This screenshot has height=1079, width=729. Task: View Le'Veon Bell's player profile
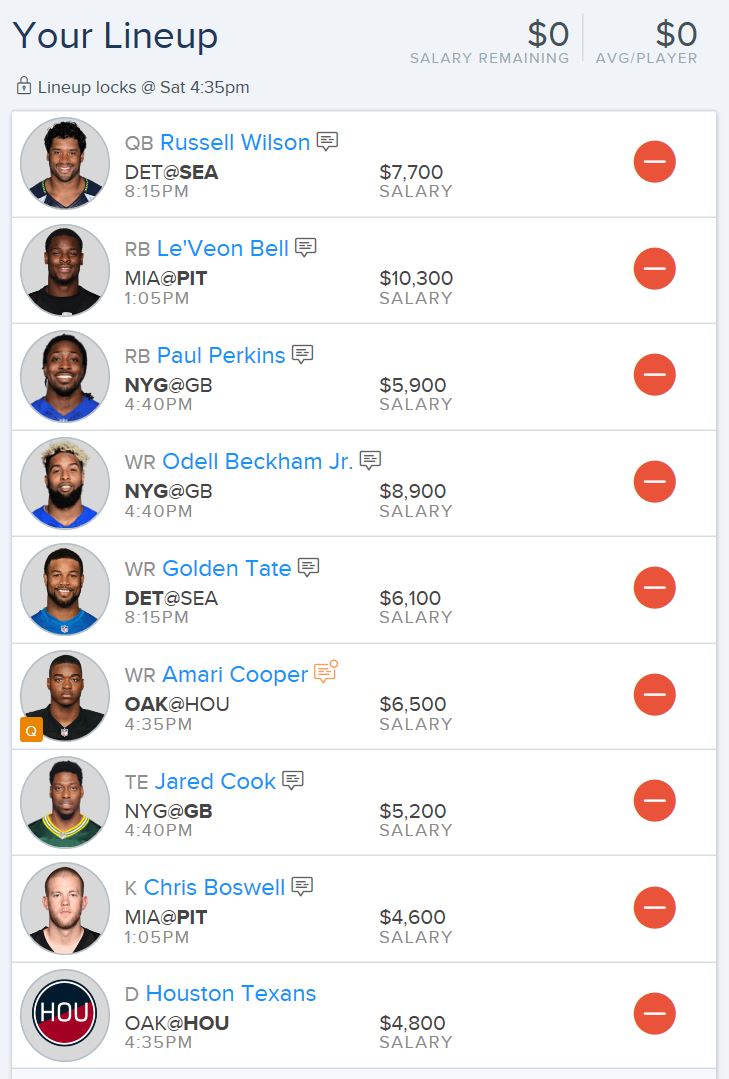click(222, 248)
